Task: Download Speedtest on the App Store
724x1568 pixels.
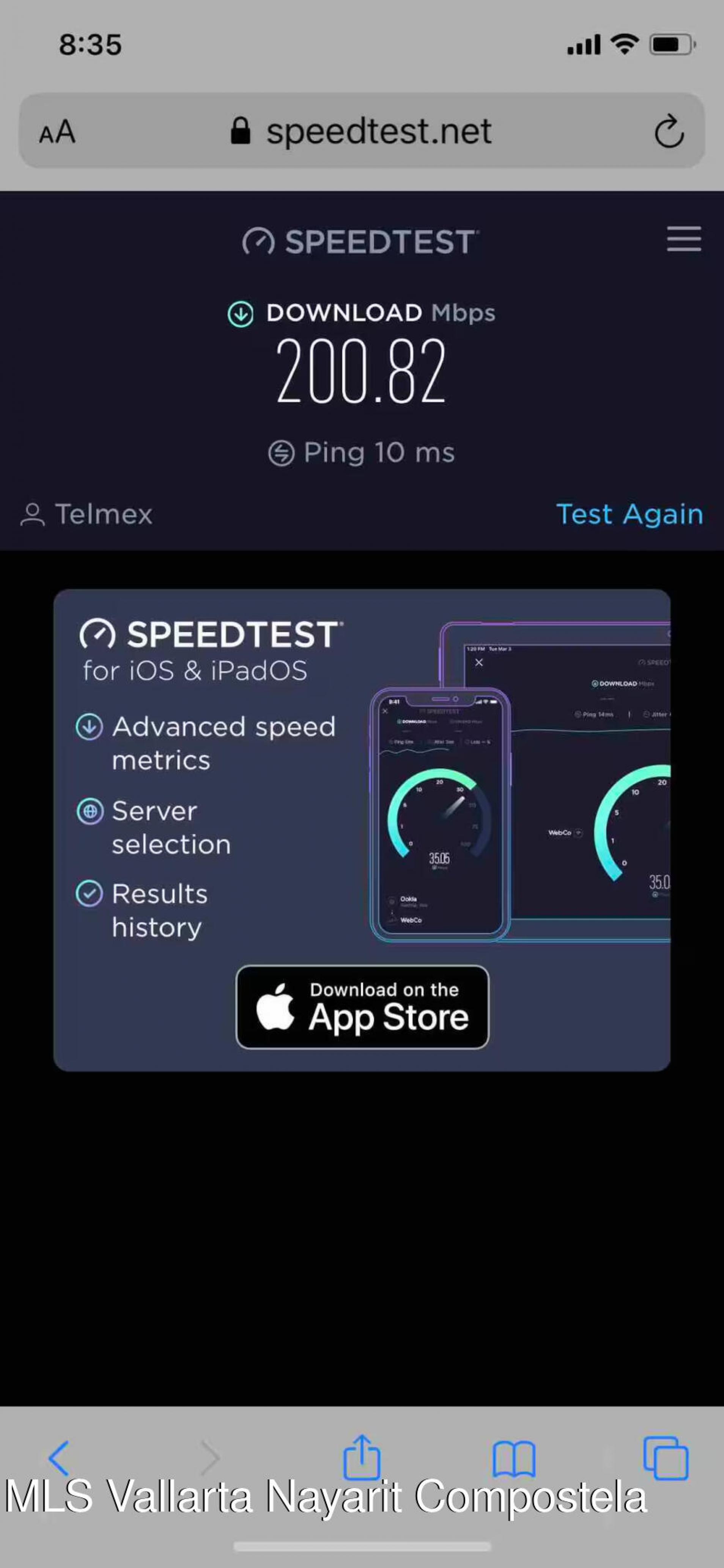Action: tap(362, 1007)
